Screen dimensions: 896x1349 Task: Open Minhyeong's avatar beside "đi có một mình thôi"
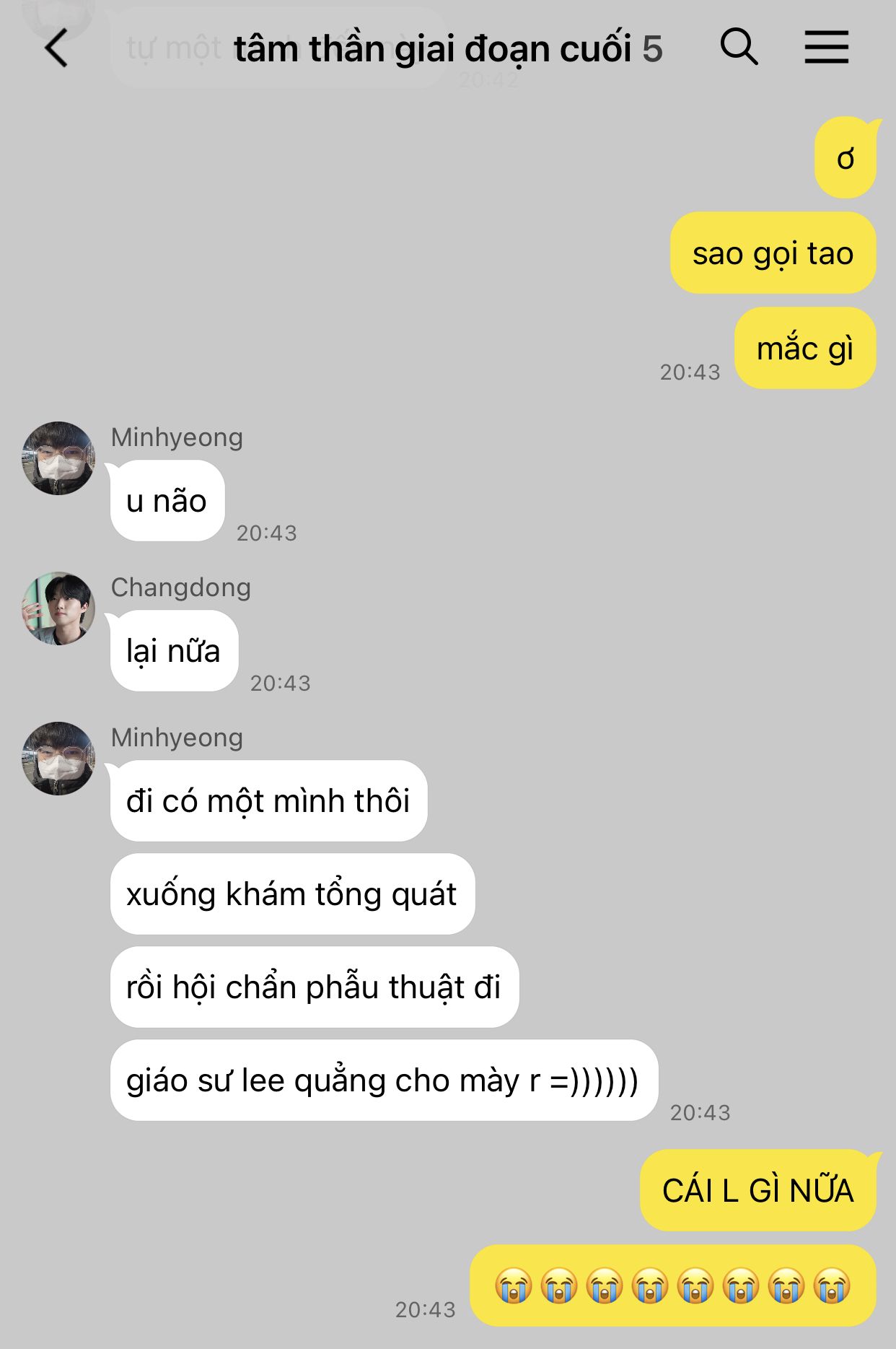[x=58, y=759]
